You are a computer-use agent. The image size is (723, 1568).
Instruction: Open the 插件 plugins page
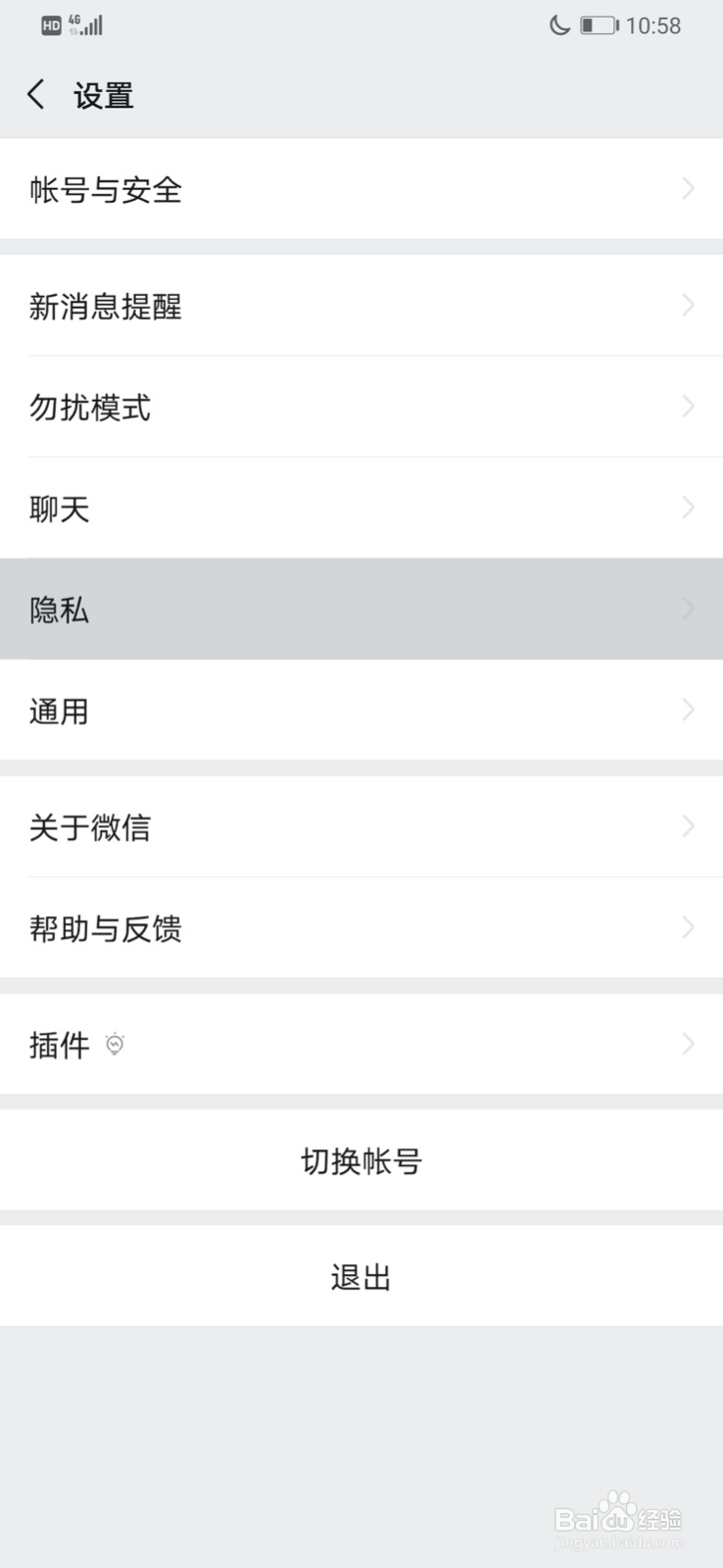click(x=361, y=1044)
